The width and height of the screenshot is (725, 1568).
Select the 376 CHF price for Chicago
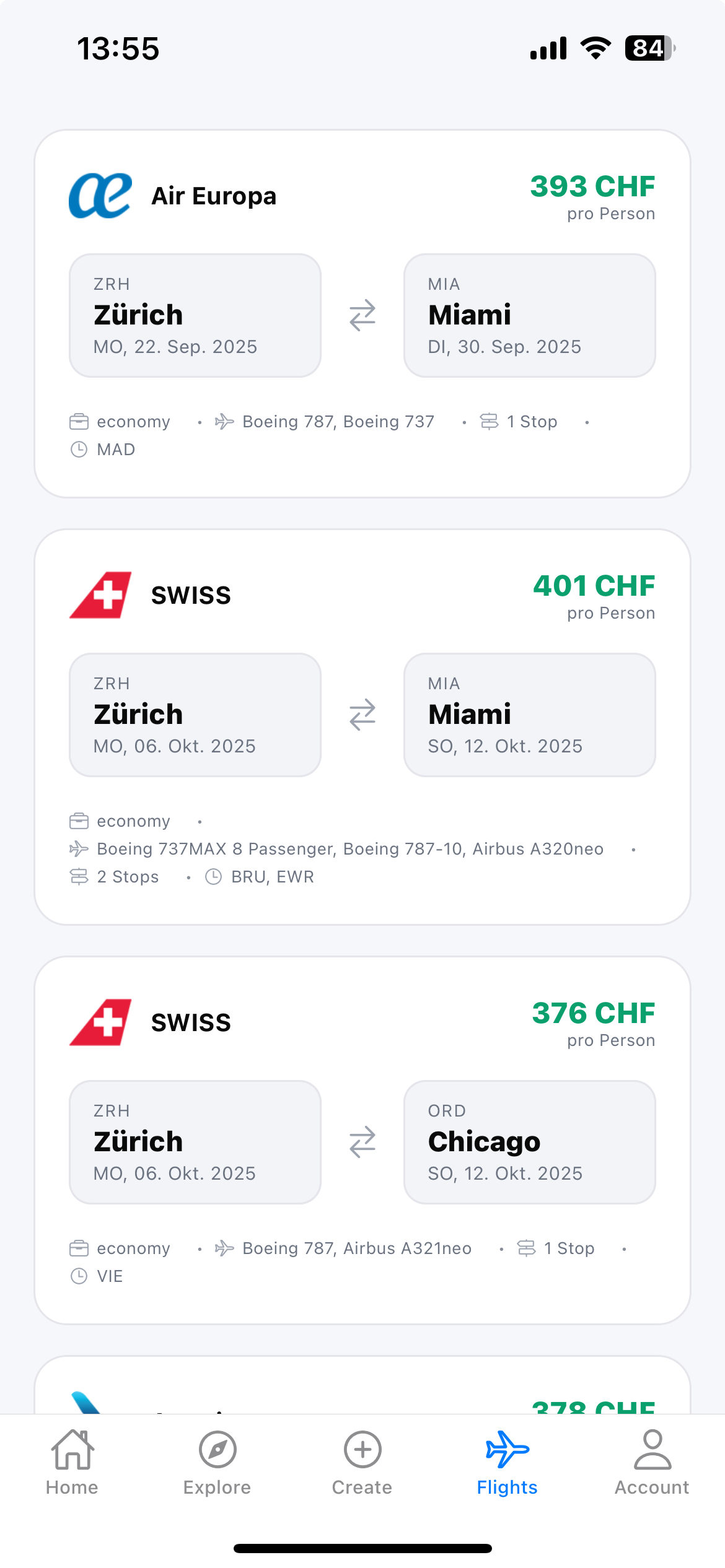[593, 1014]
